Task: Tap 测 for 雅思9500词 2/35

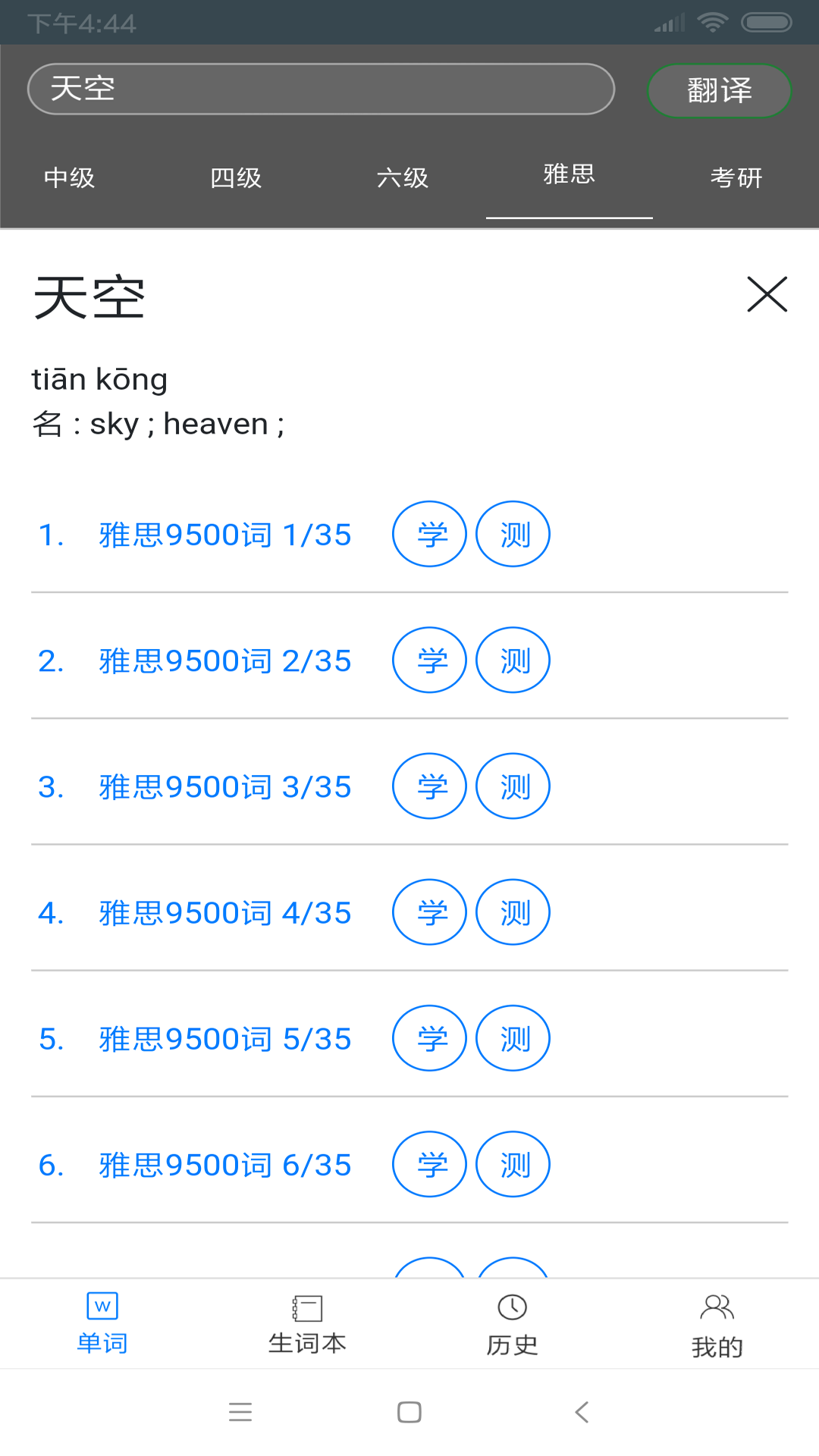Action: pyautogui.click(x=513, y=661)
